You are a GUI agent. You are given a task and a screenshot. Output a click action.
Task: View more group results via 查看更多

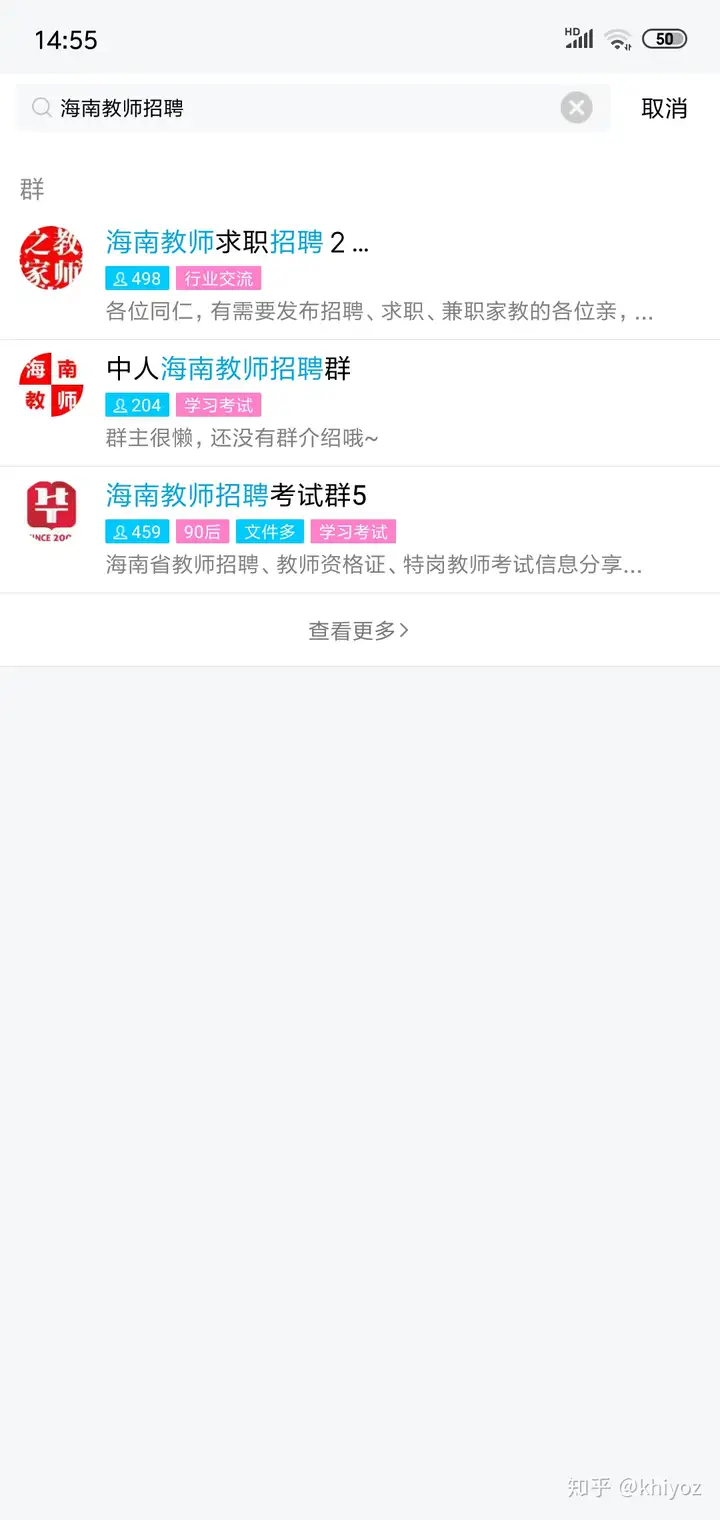360,630
